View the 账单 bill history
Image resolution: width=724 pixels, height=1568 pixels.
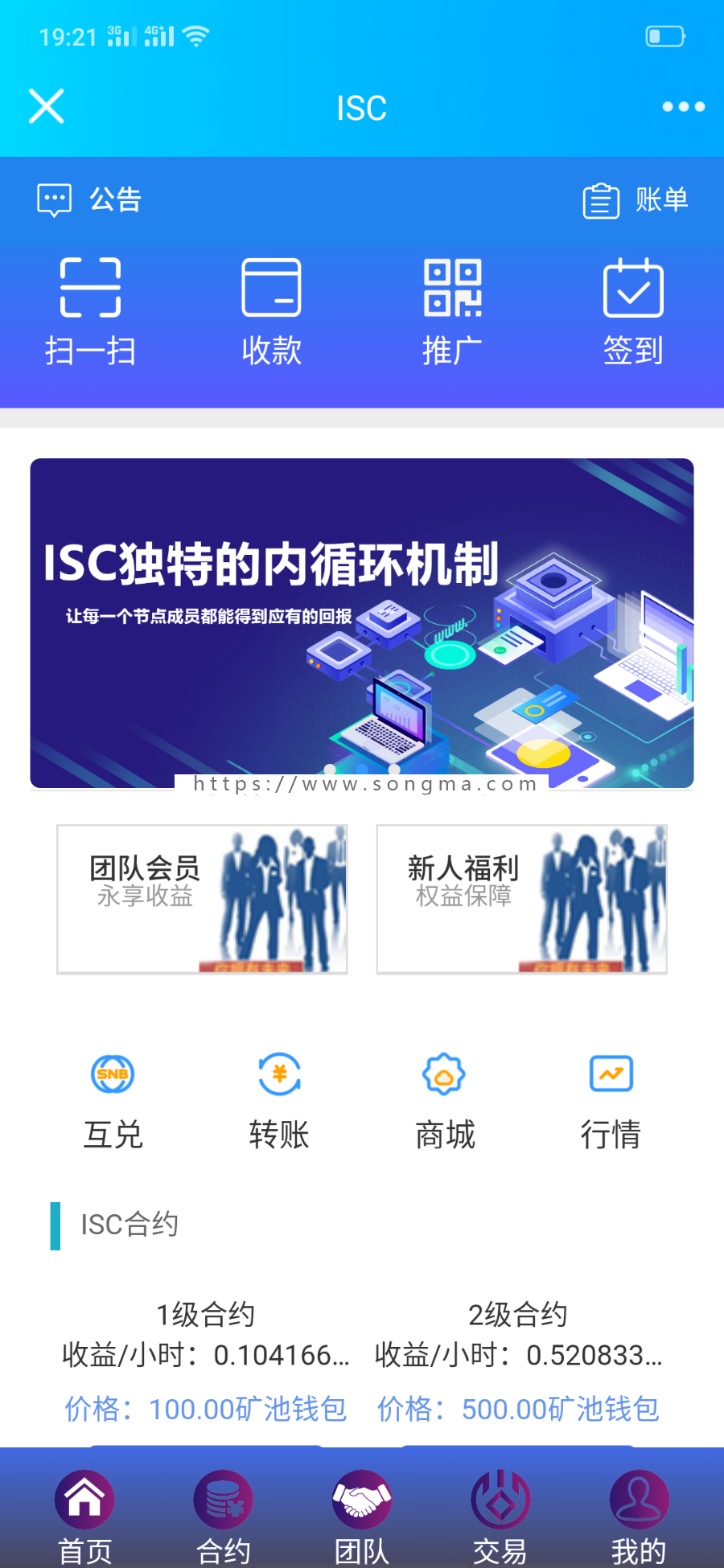pos(636,200)
